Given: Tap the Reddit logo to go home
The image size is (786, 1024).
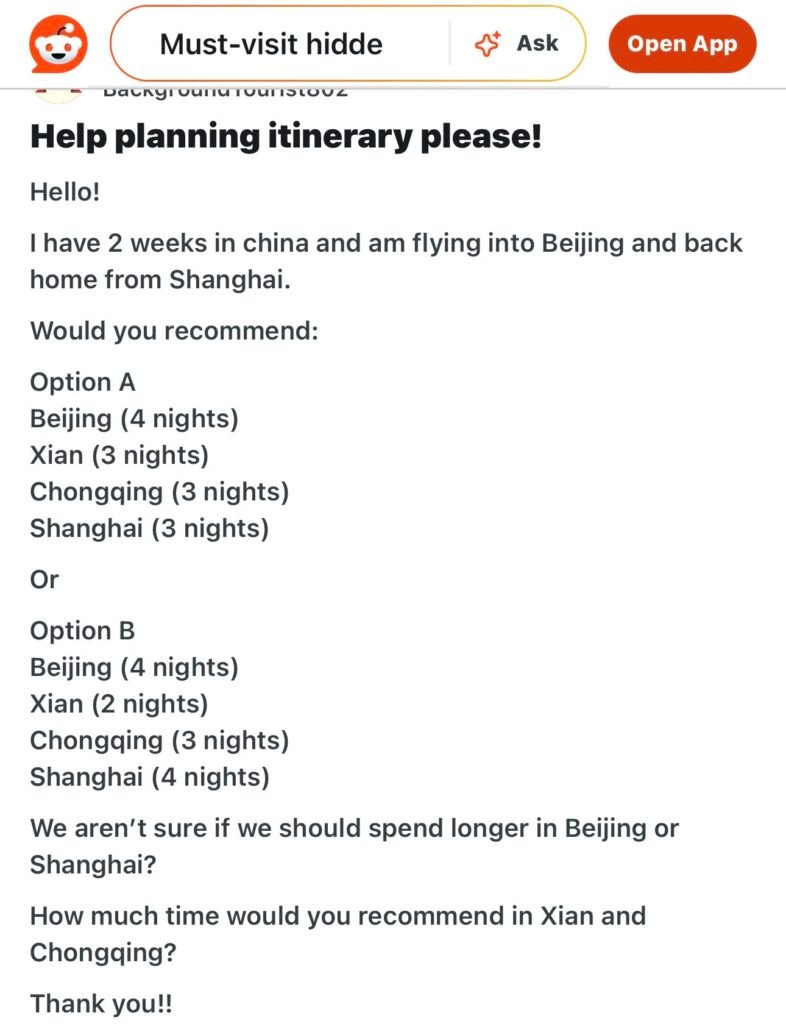Looking at the screenshot, I should [58, 44].
